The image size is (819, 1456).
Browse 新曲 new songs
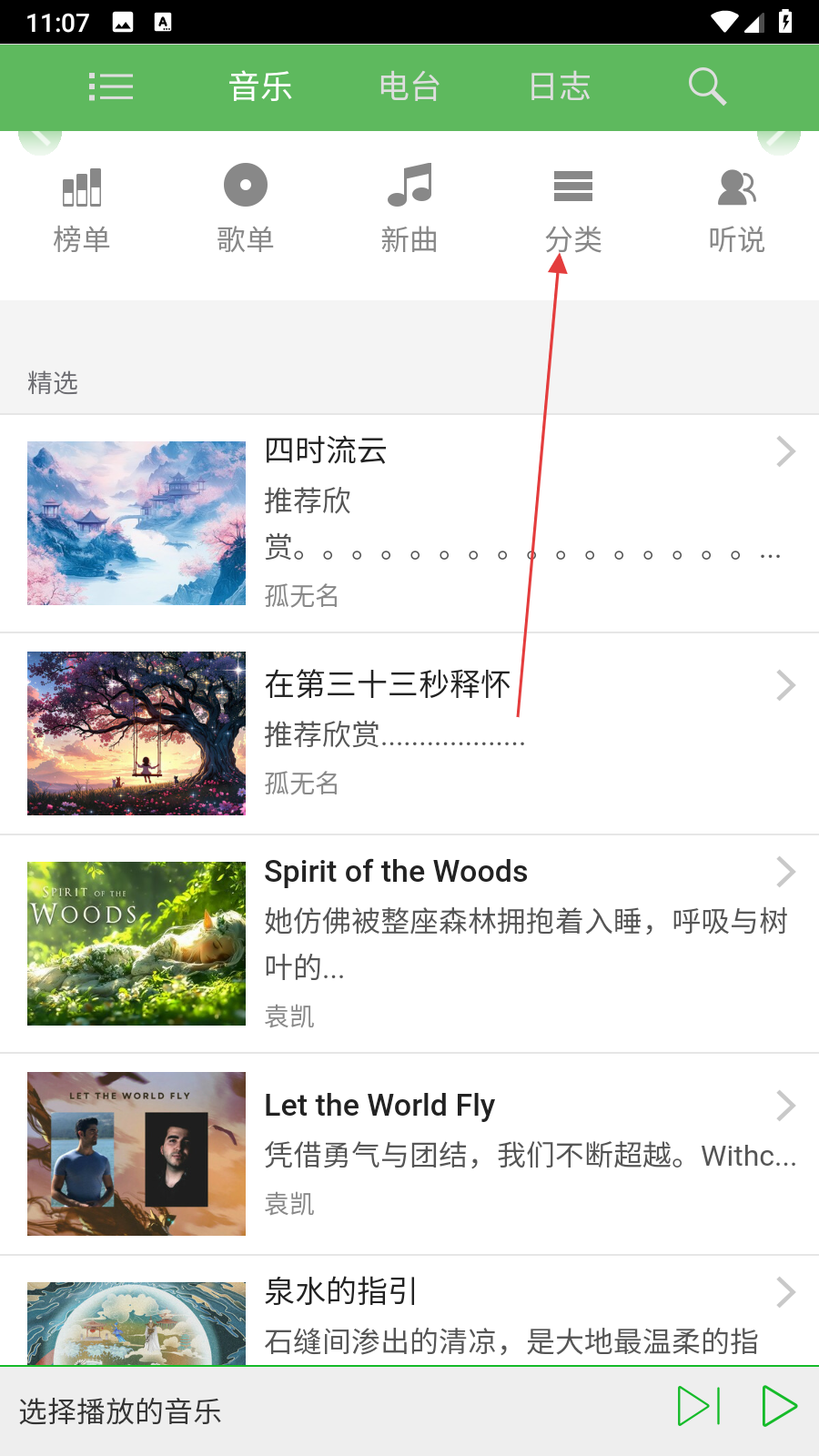click(409, 211)
